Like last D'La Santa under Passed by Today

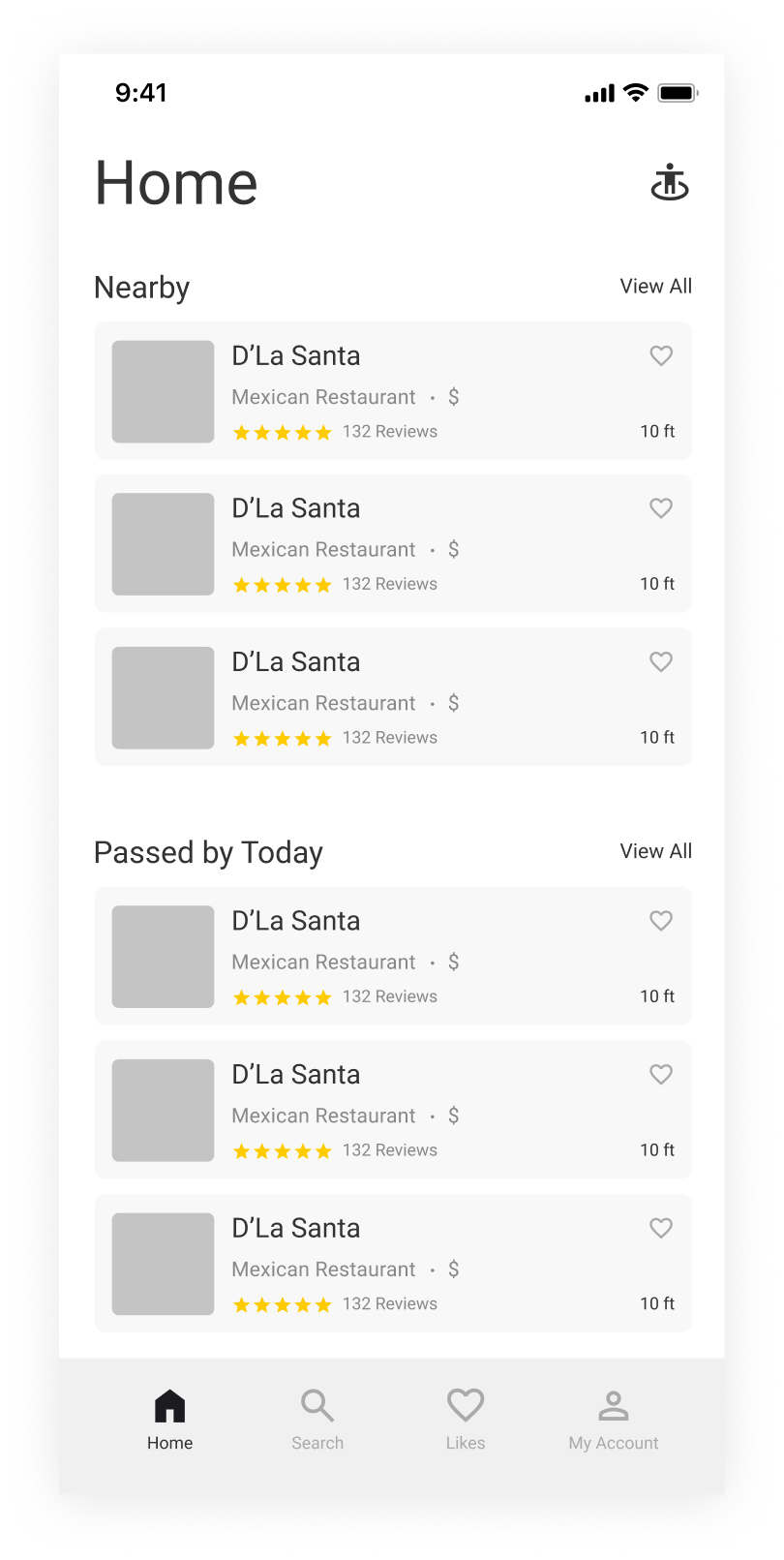pos(661,1228)
